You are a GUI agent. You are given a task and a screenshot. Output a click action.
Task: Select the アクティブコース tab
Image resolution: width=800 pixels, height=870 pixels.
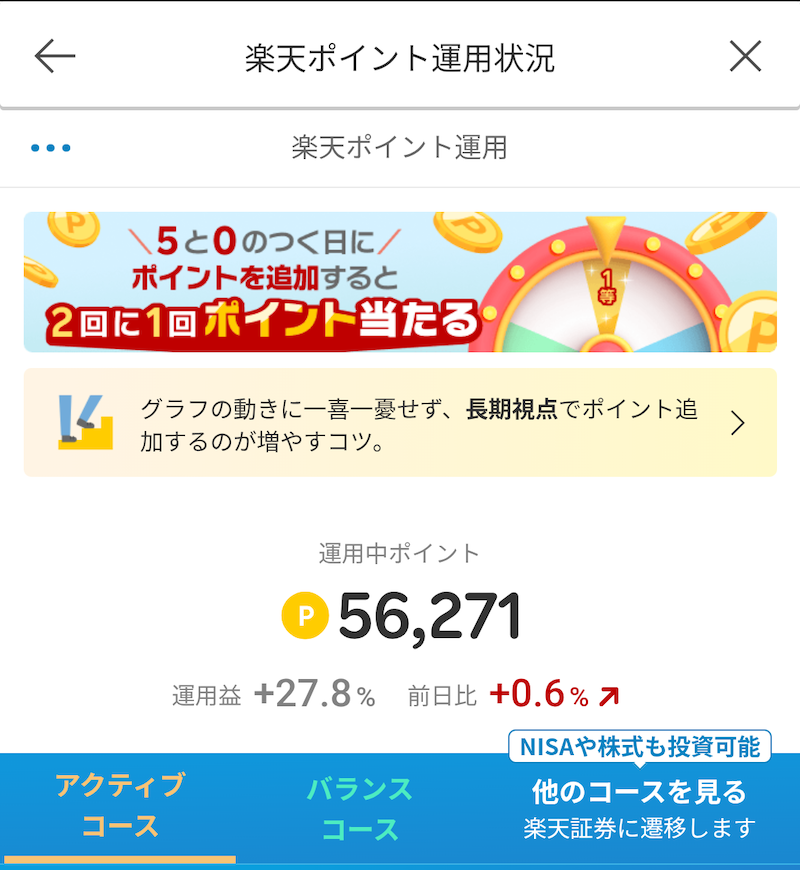120,805
